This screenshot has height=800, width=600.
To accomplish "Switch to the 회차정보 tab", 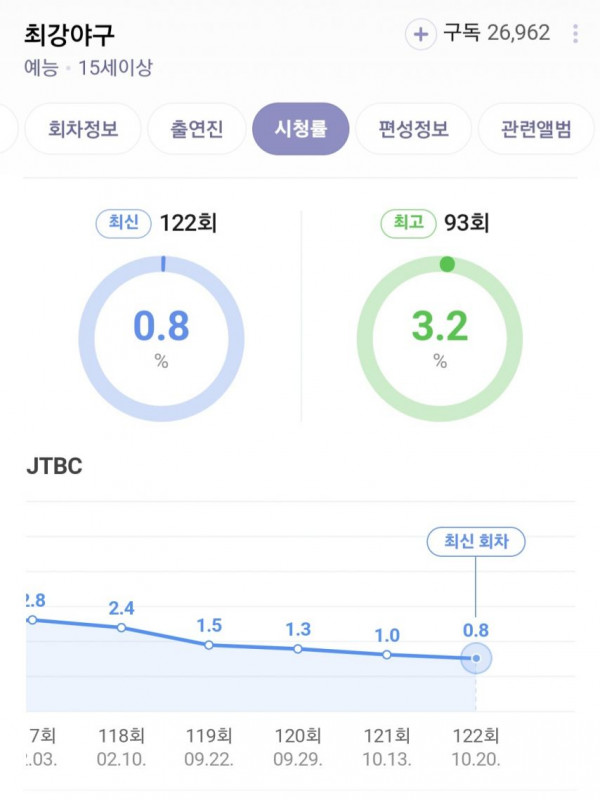I will tap(83, 130).
